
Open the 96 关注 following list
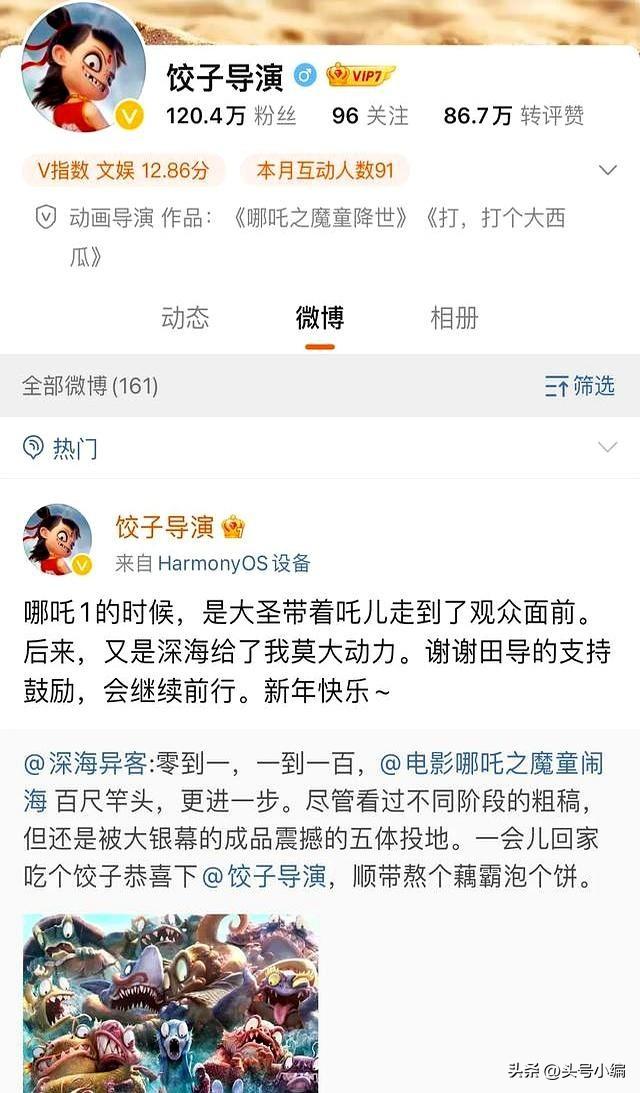tap(370, 116)
